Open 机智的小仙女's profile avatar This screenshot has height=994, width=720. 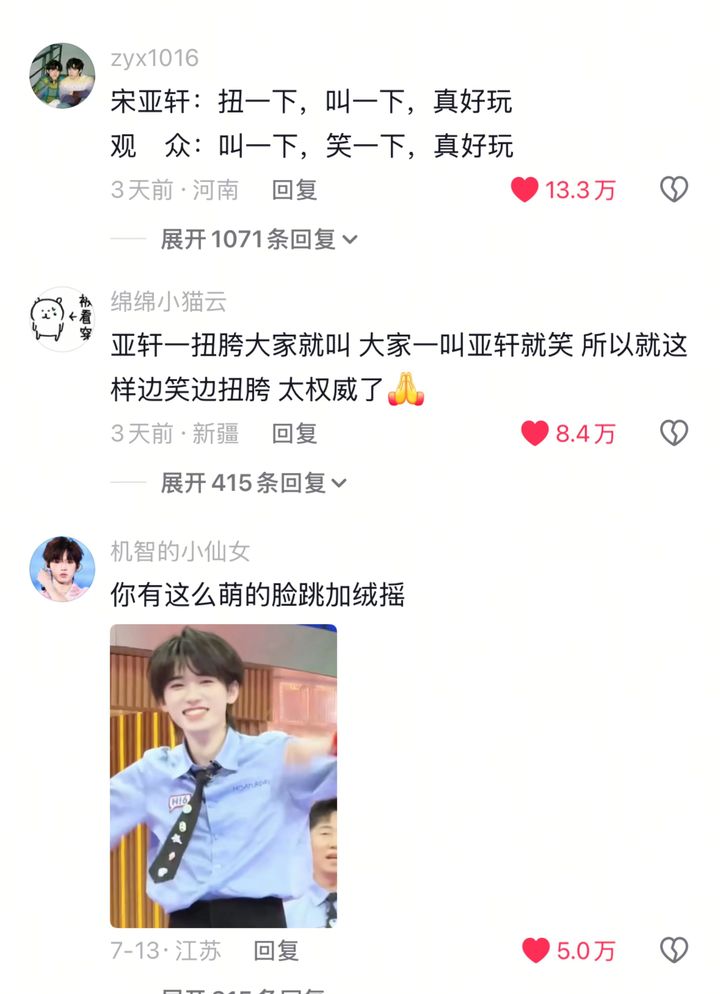pos(62,568)
